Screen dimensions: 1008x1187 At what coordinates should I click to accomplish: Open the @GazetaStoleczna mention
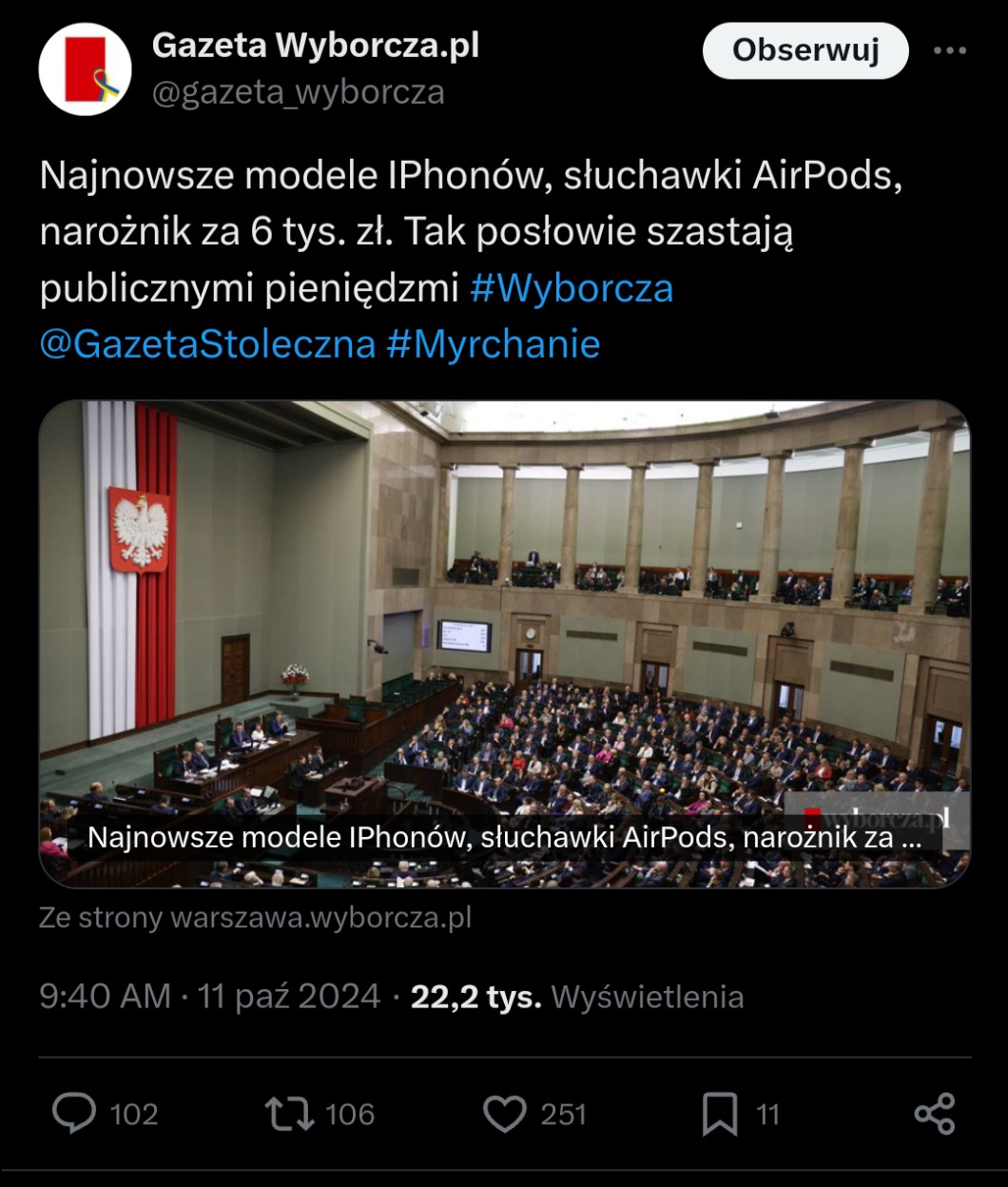pos(207,343)
